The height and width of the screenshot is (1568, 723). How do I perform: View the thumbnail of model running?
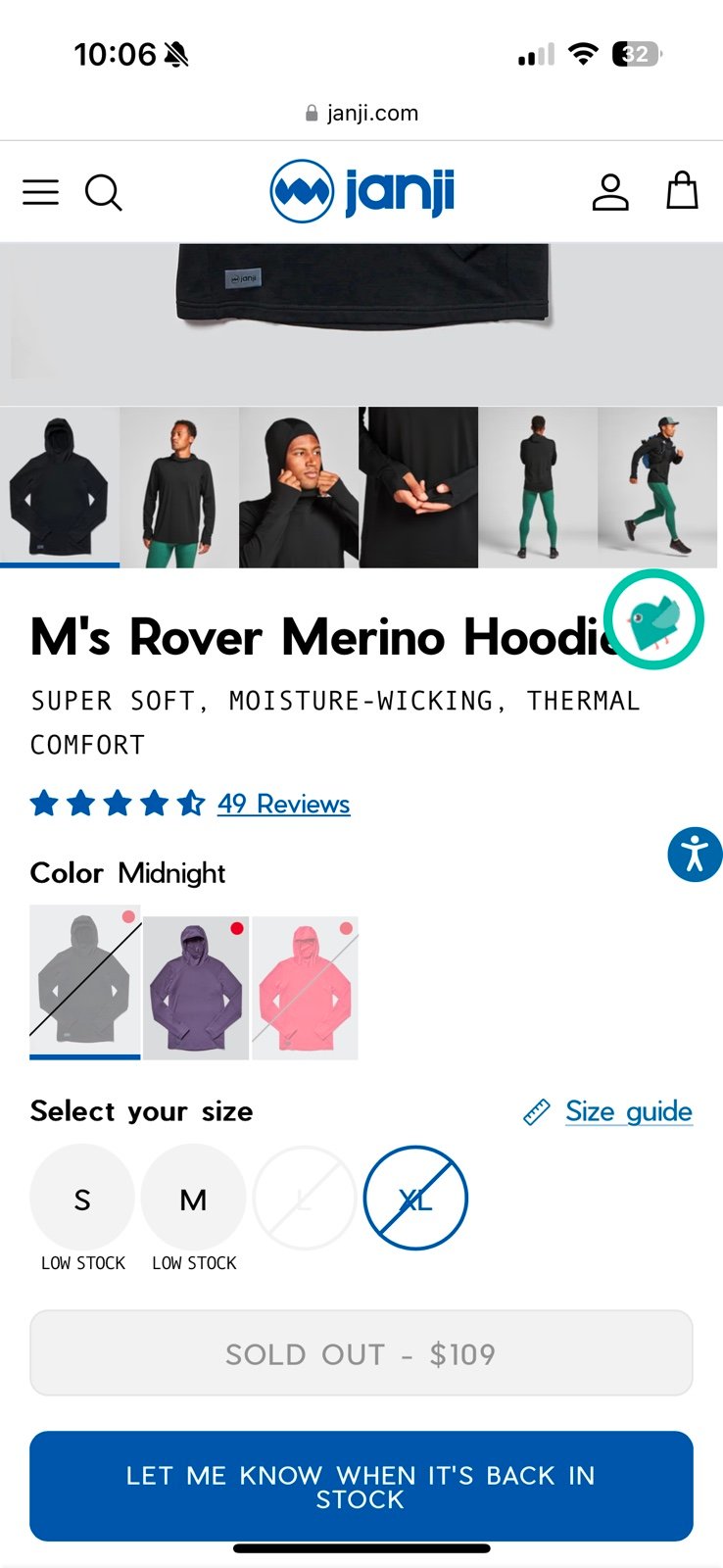coord(657,487)
